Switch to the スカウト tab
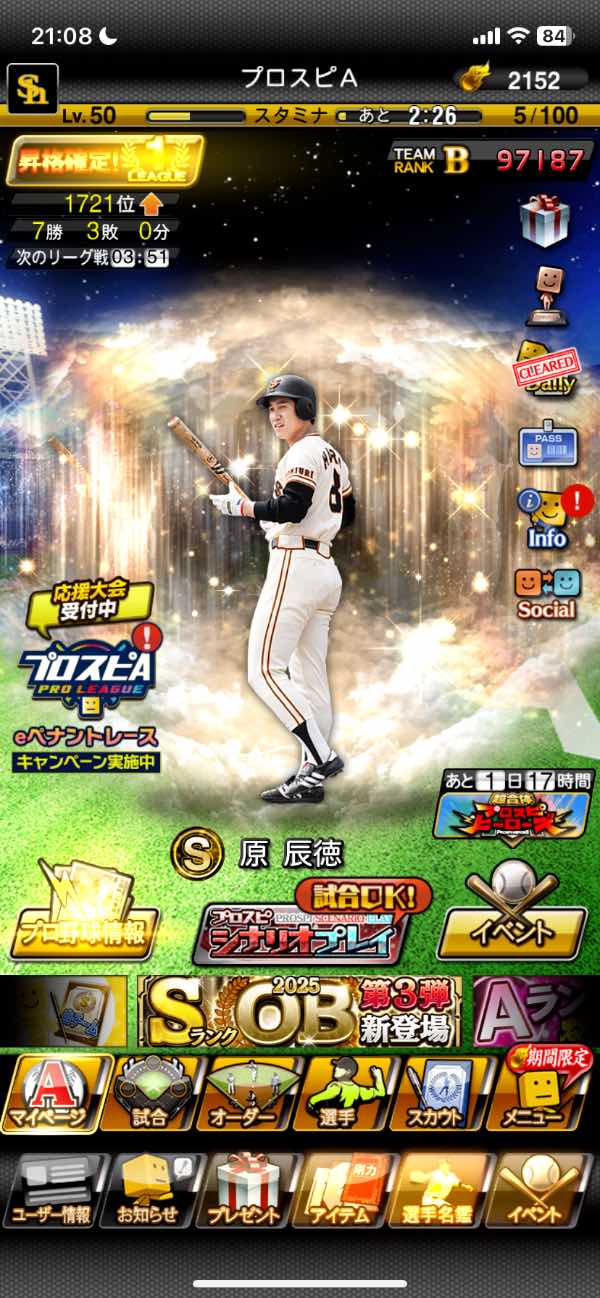 tap(444, 1094)
